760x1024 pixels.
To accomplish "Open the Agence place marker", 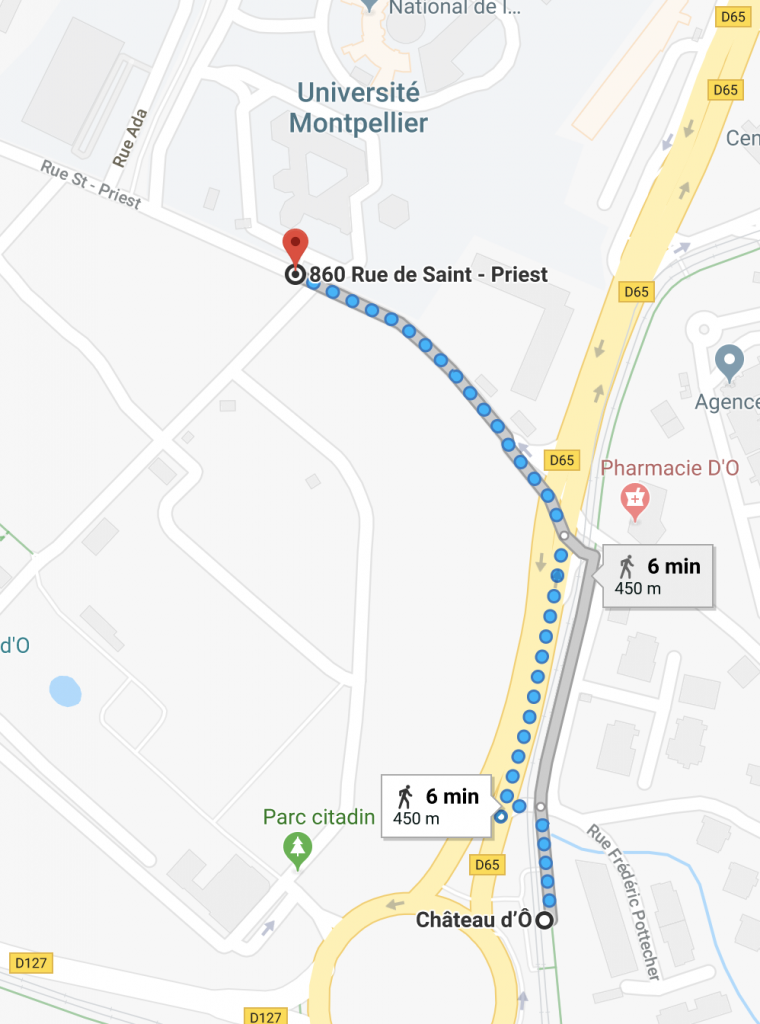I will coord(730,362).
